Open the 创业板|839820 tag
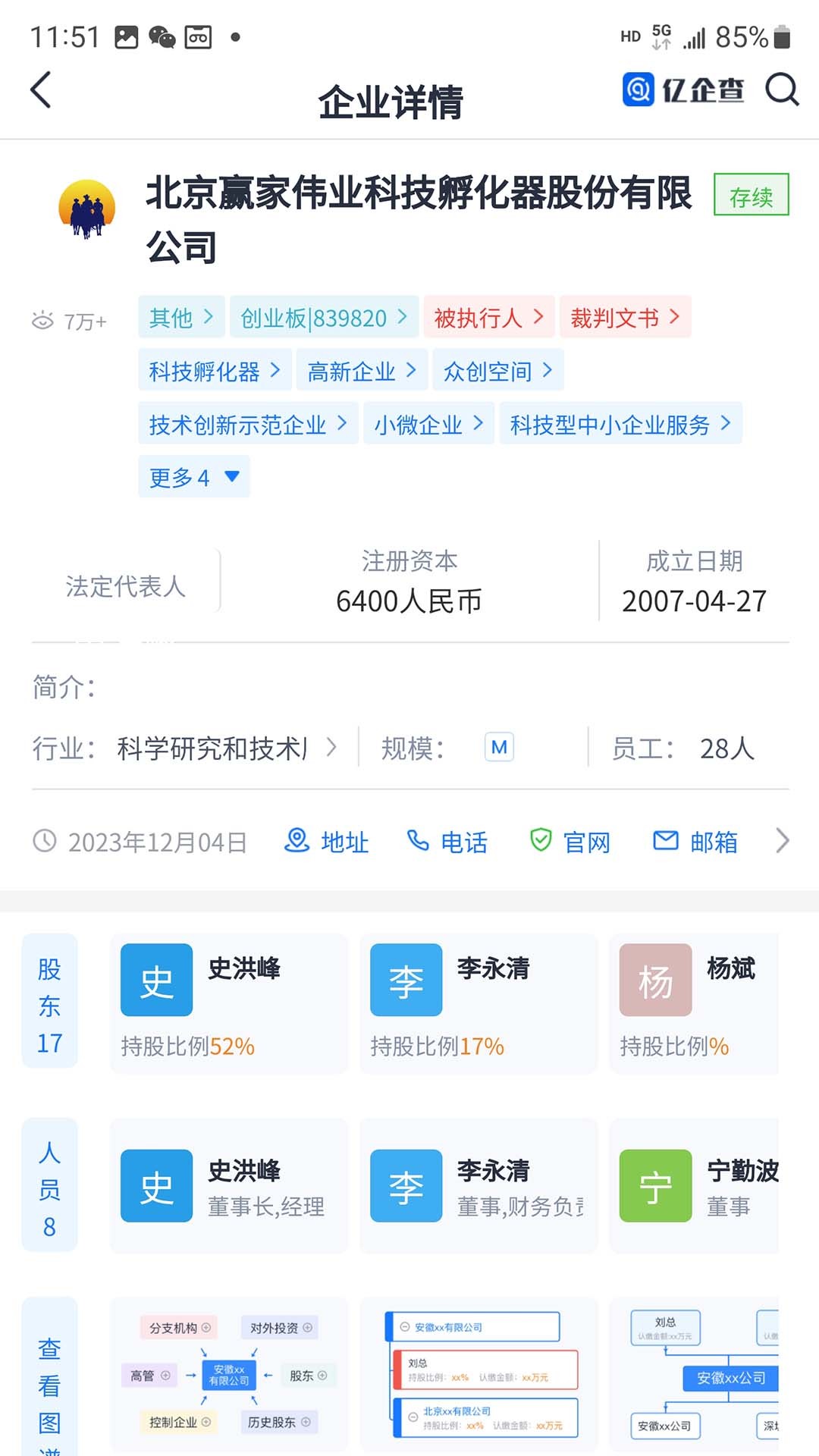The height and width of the screenshot is (1456, 819). point(323,317)
